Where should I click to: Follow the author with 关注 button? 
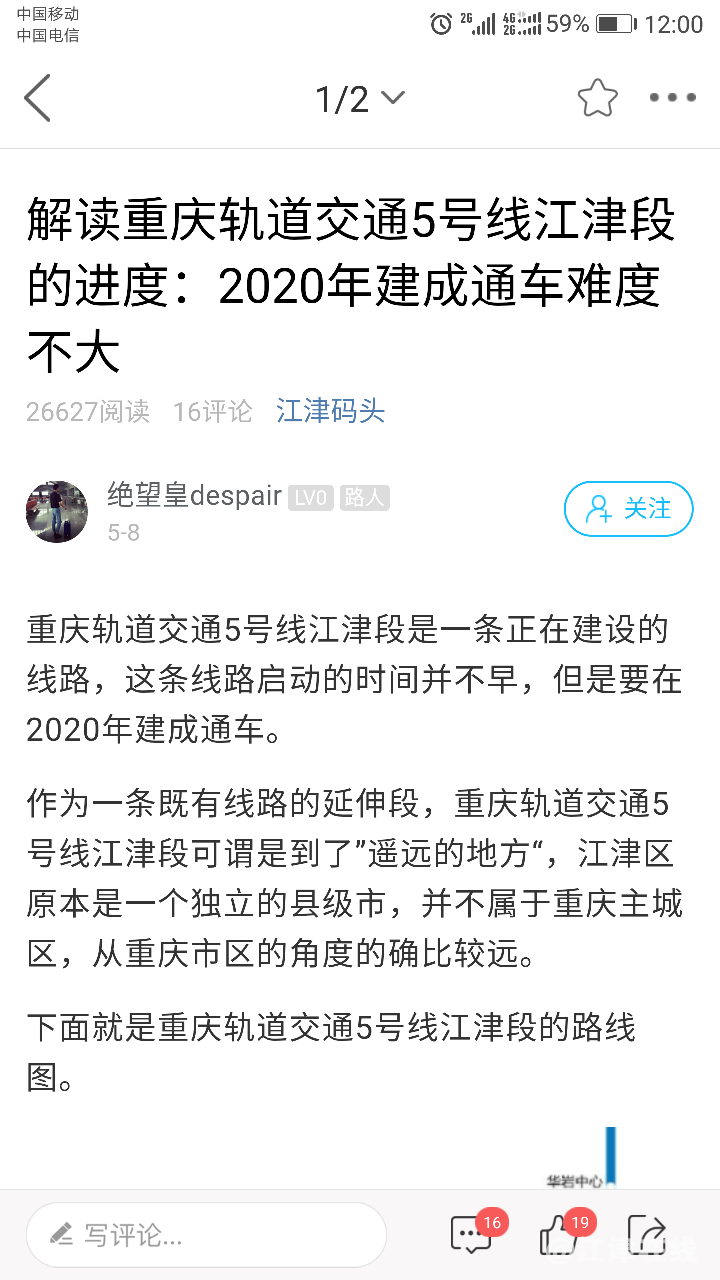pyautogui.click(x=628, y=509)
